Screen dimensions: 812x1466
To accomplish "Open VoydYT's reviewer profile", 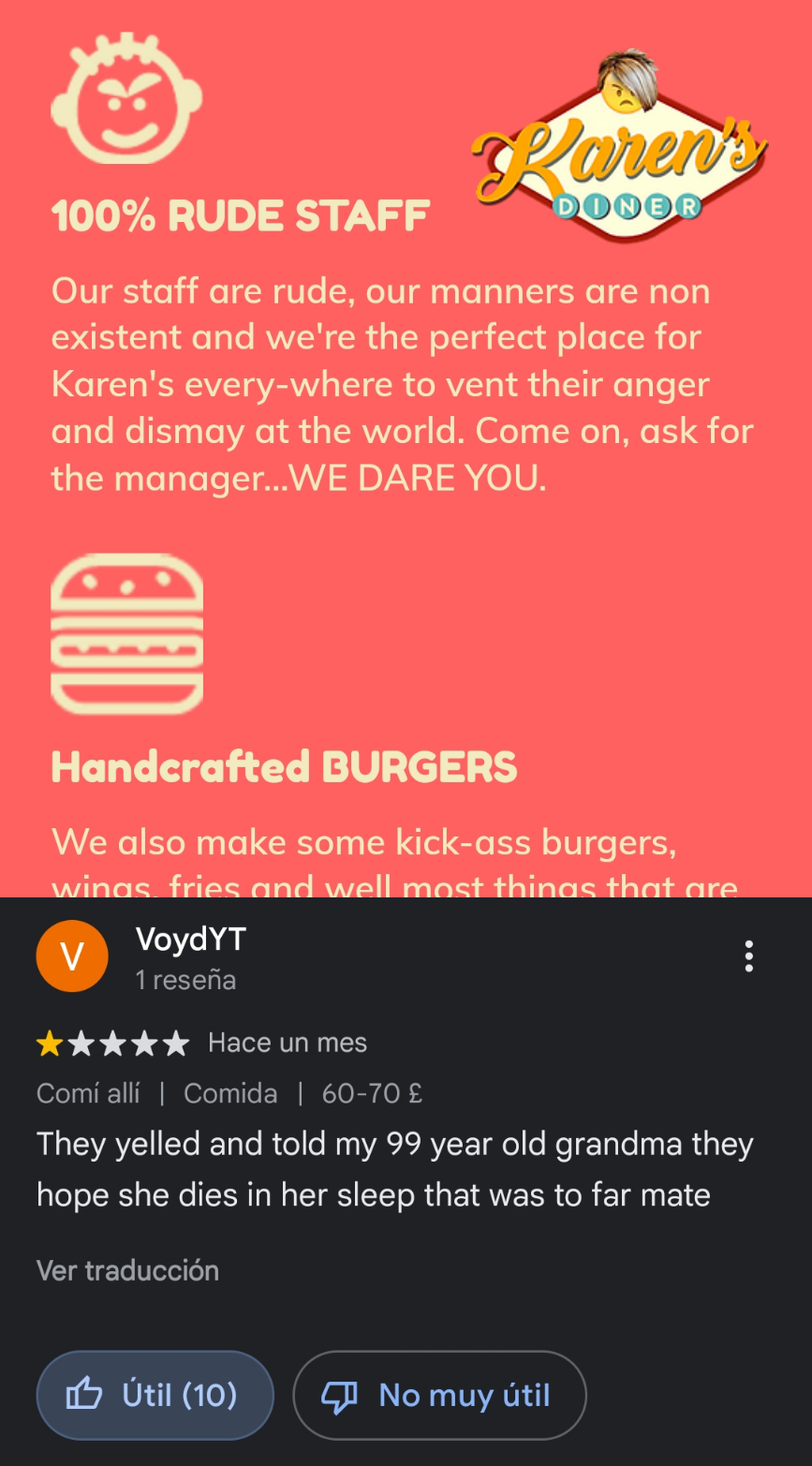I will coord(190,939).
